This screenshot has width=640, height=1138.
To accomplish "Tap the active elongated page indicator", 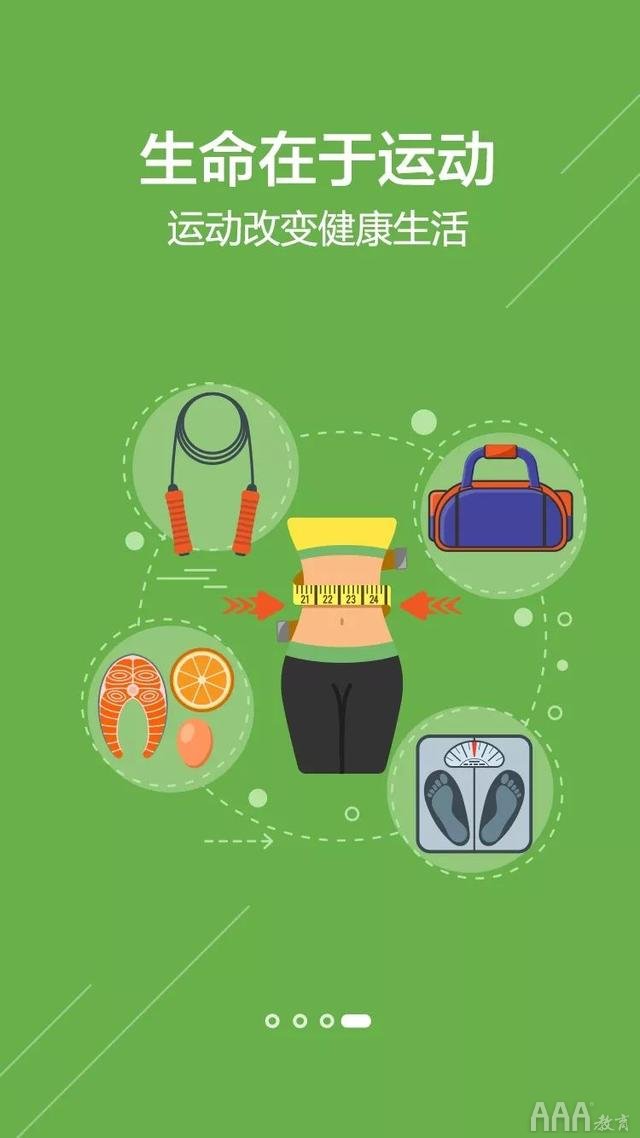I will [356, 1021].
